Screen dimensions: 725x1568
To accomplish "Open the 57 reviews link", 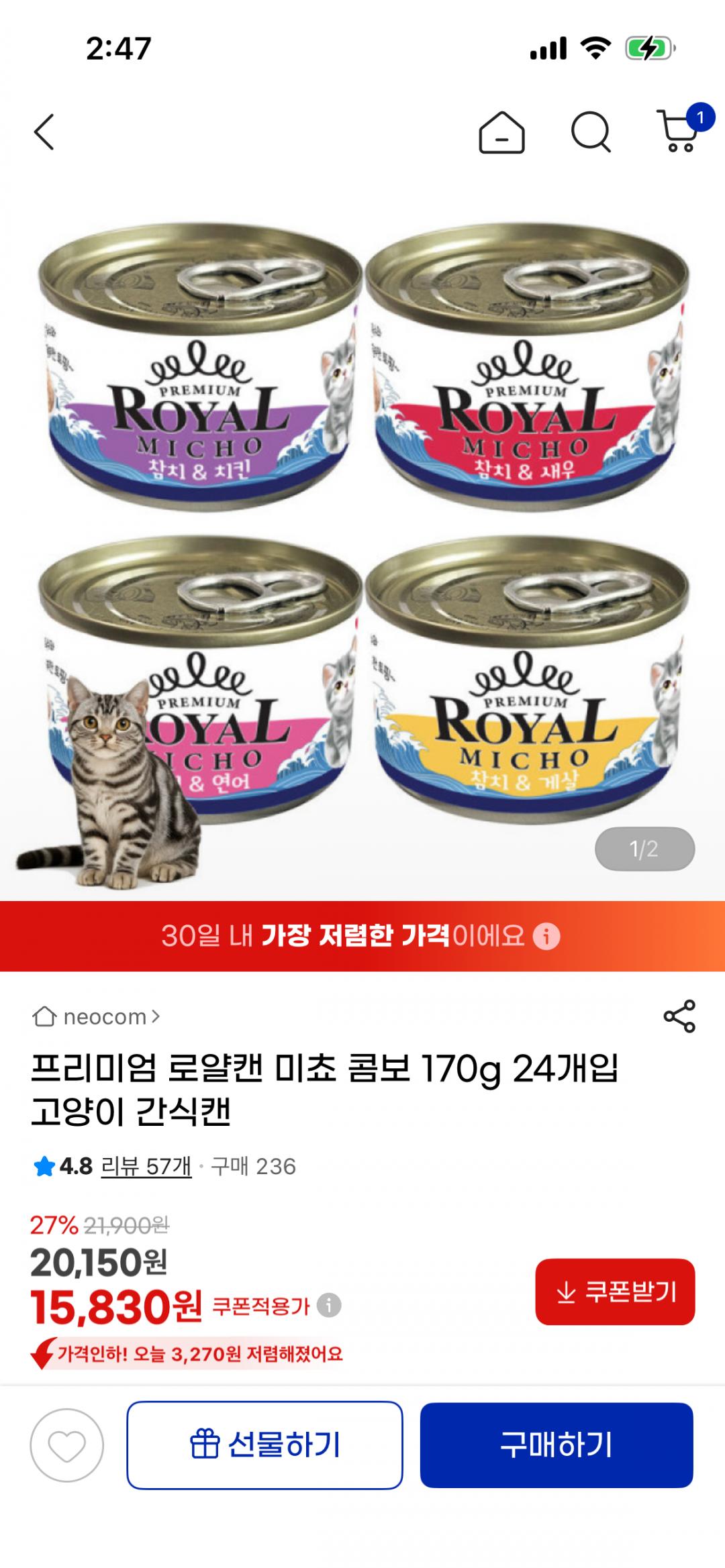I will (x=146, y=1167).
